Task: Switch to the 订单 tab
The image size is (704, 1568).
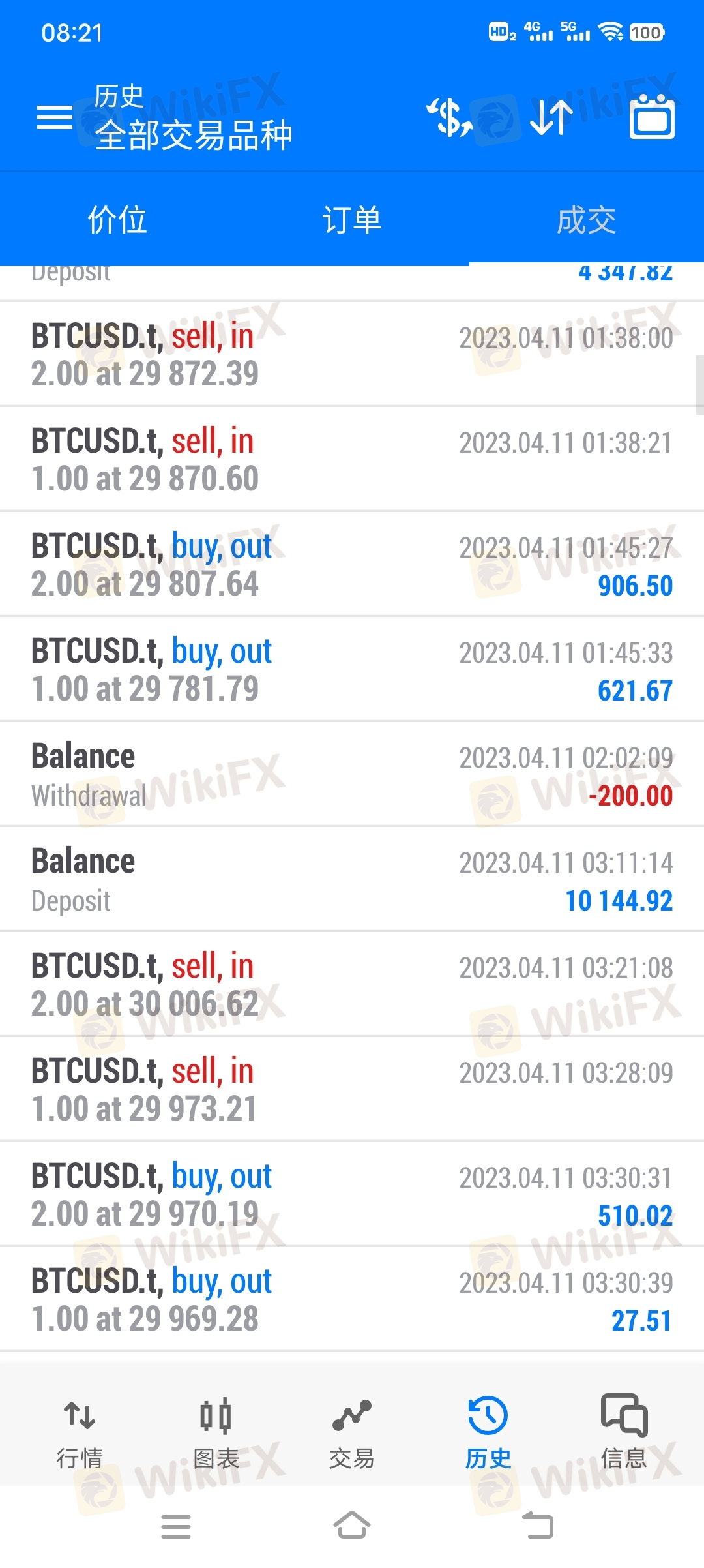Action: 352,219
